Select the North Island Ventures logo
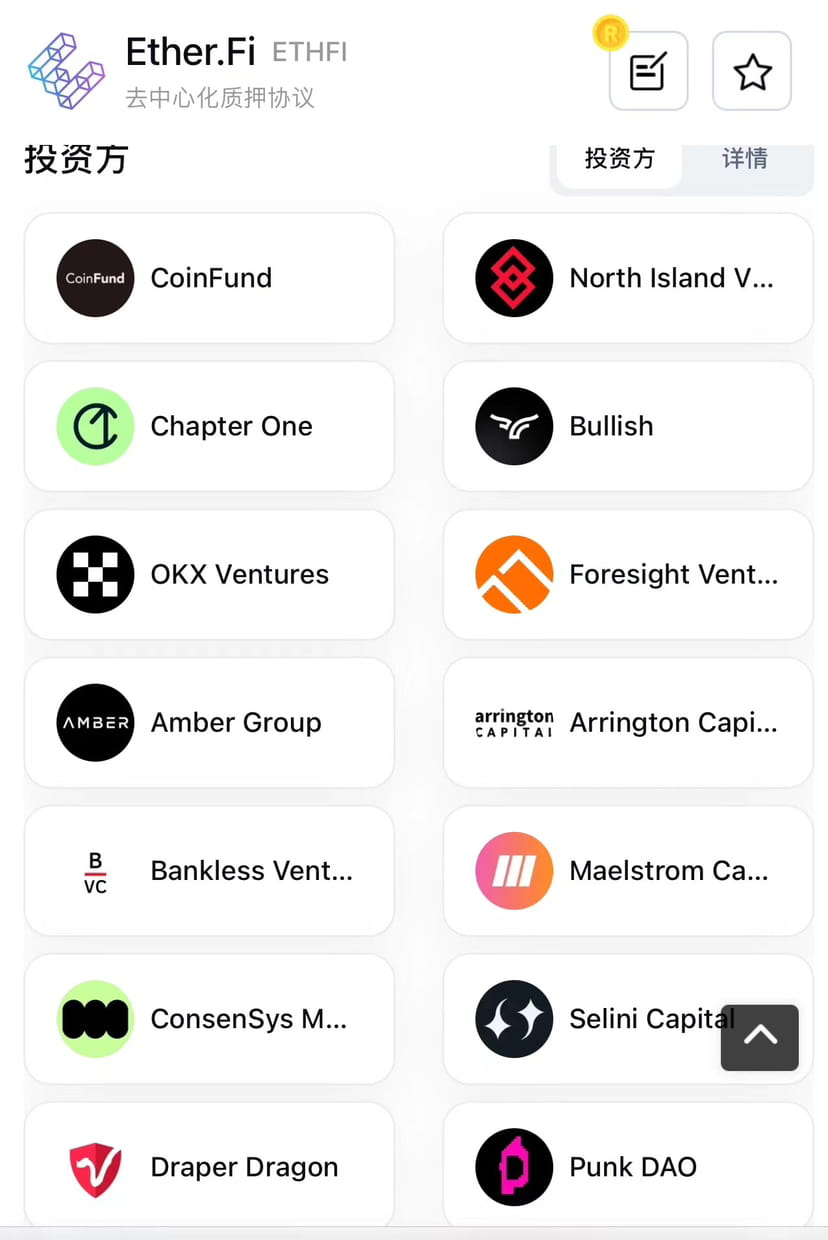The width and height of the screenshot is (828, 1240). 513,278
